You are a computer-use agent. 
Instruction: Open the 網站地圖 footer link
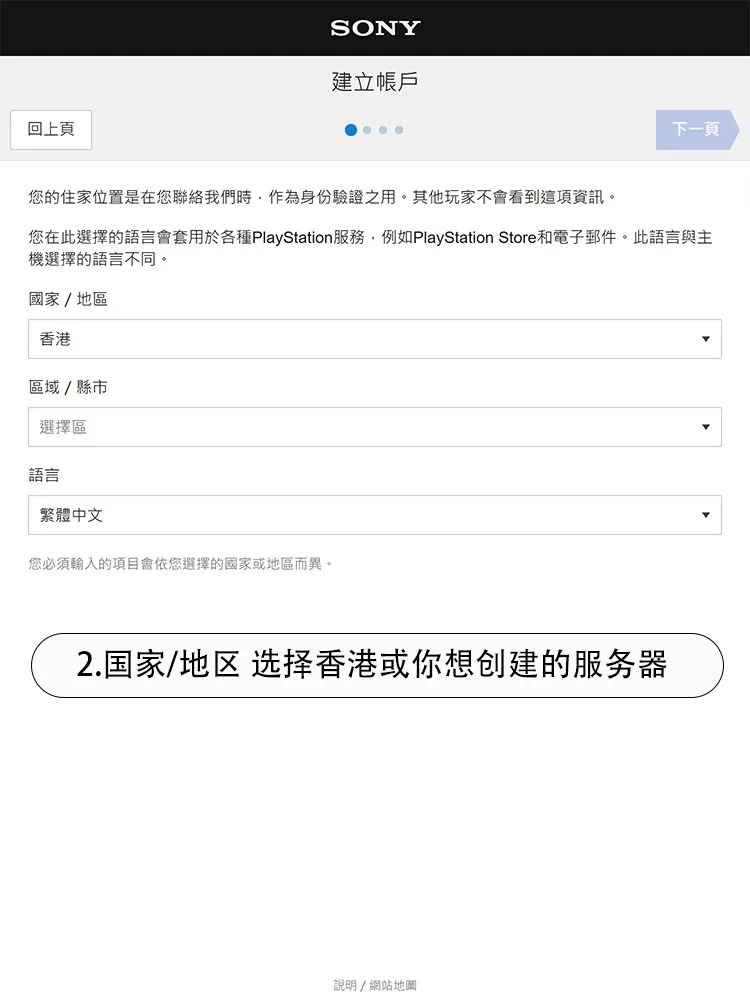[x=393, y=986]
